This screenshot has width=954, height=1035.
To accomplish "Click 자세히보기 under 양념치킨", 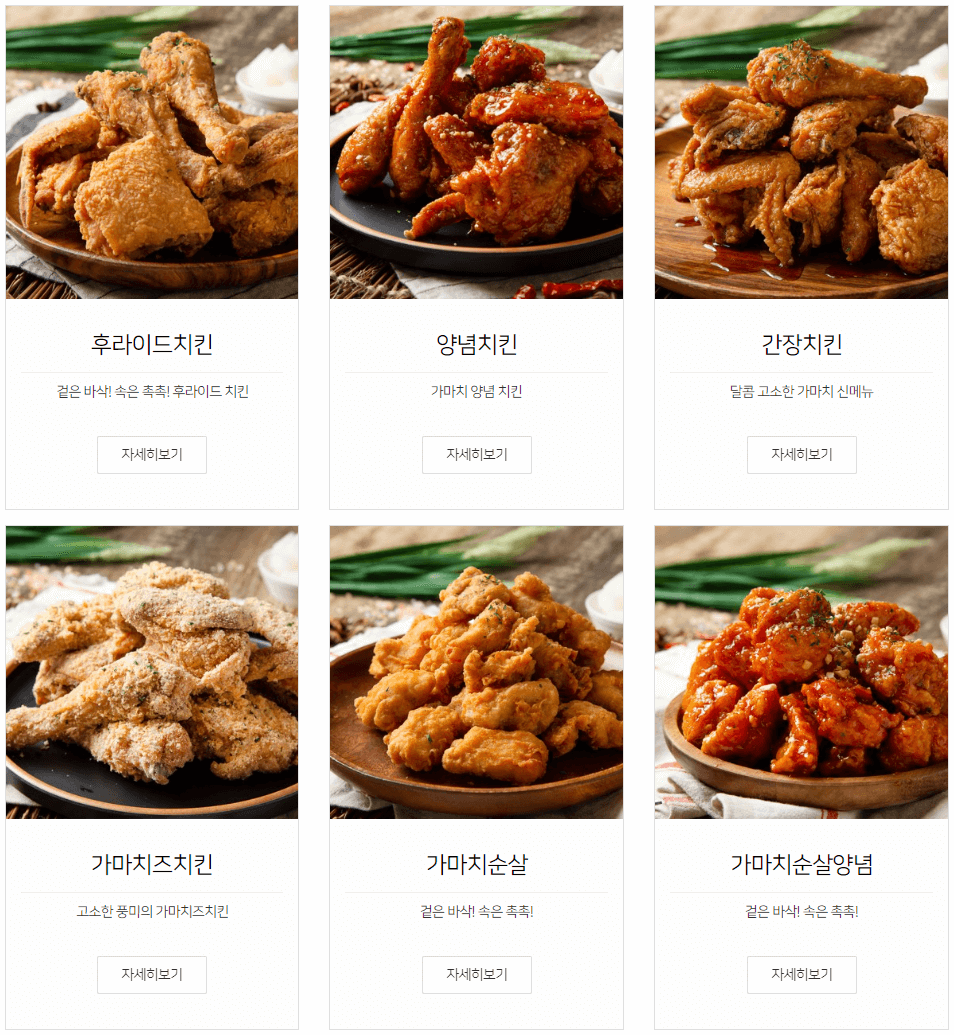I will (476, 455).
